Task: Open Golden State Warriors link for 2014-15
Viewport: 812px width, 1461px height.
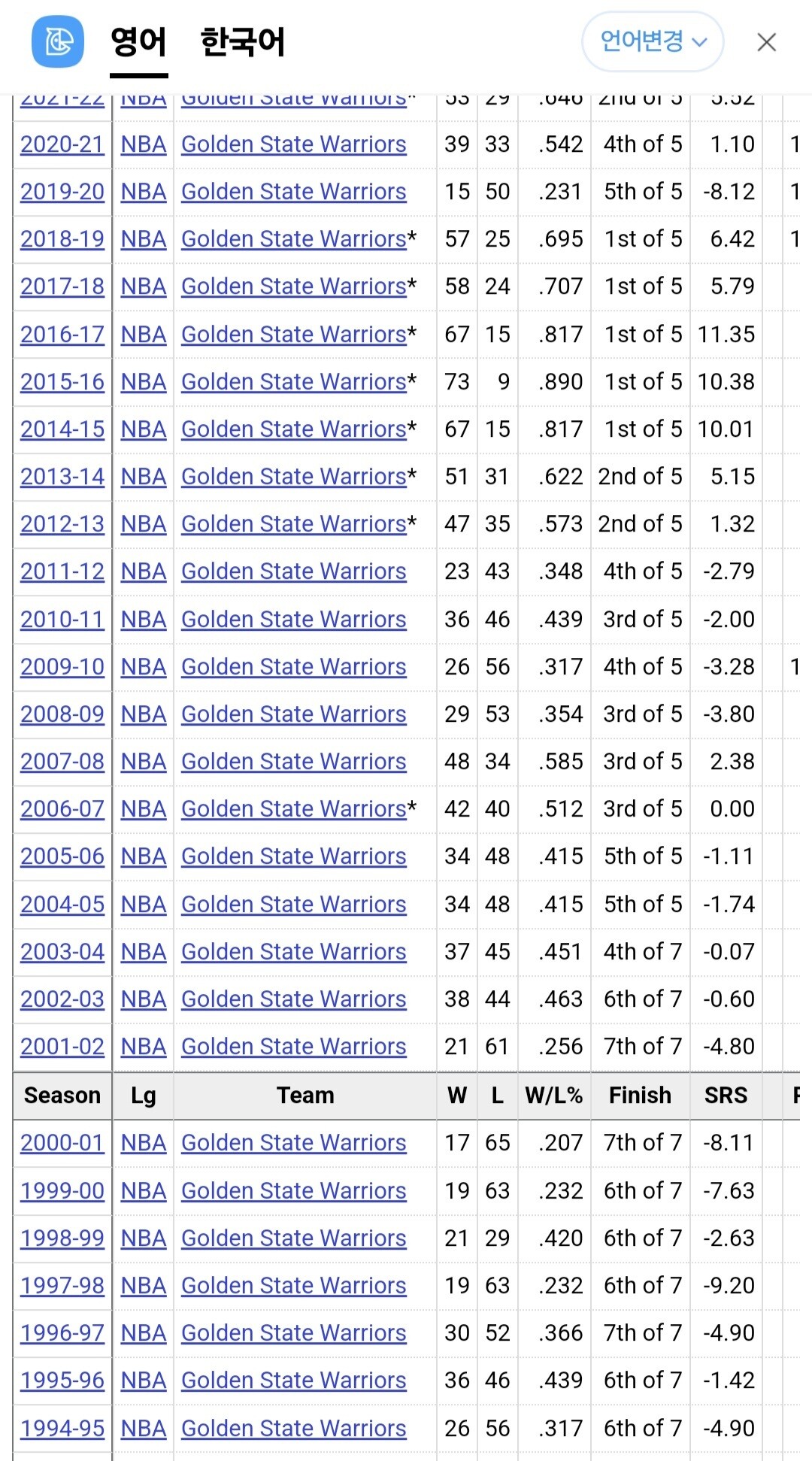Action: coord(294,429)
